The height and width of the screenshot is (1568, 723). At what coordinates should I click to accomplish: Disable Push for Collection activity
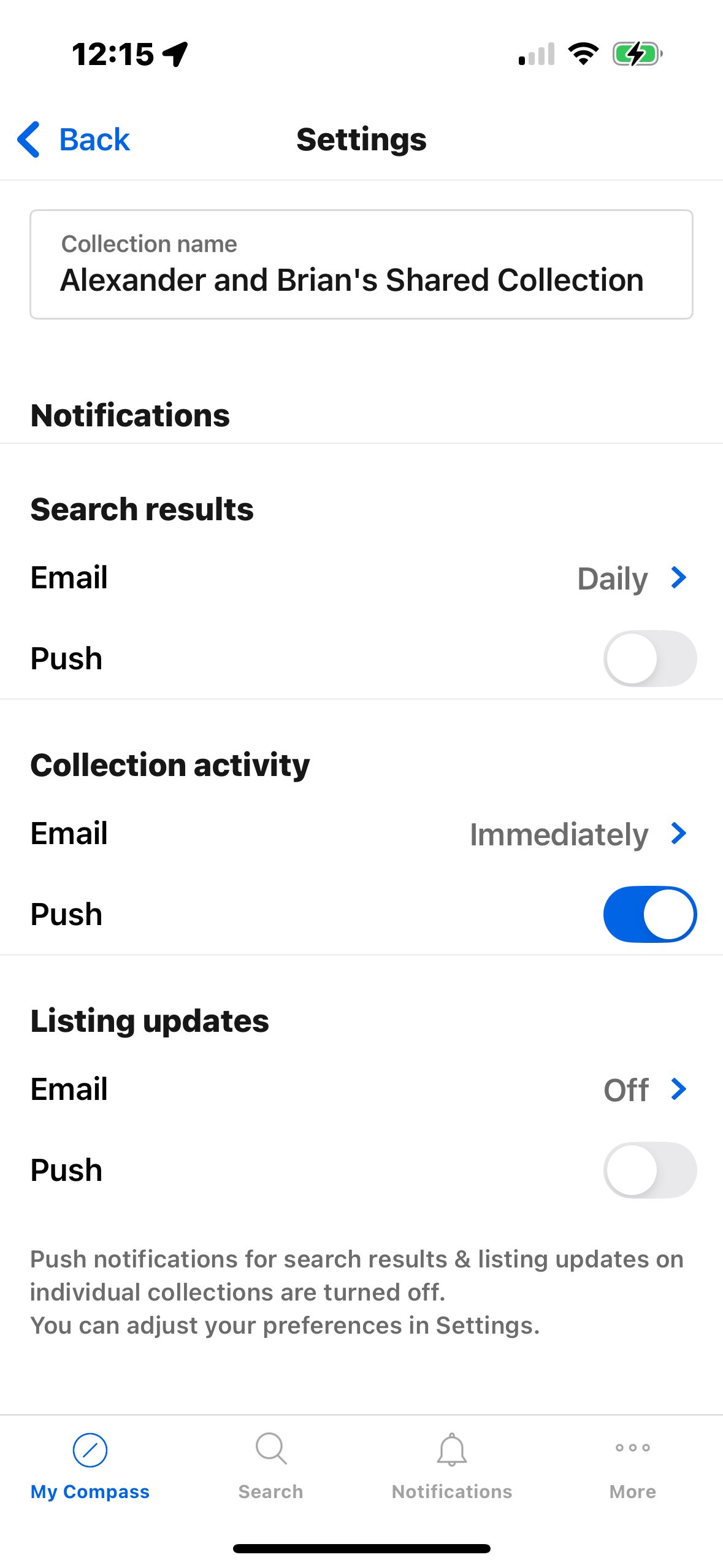click(x=649, y=914)
